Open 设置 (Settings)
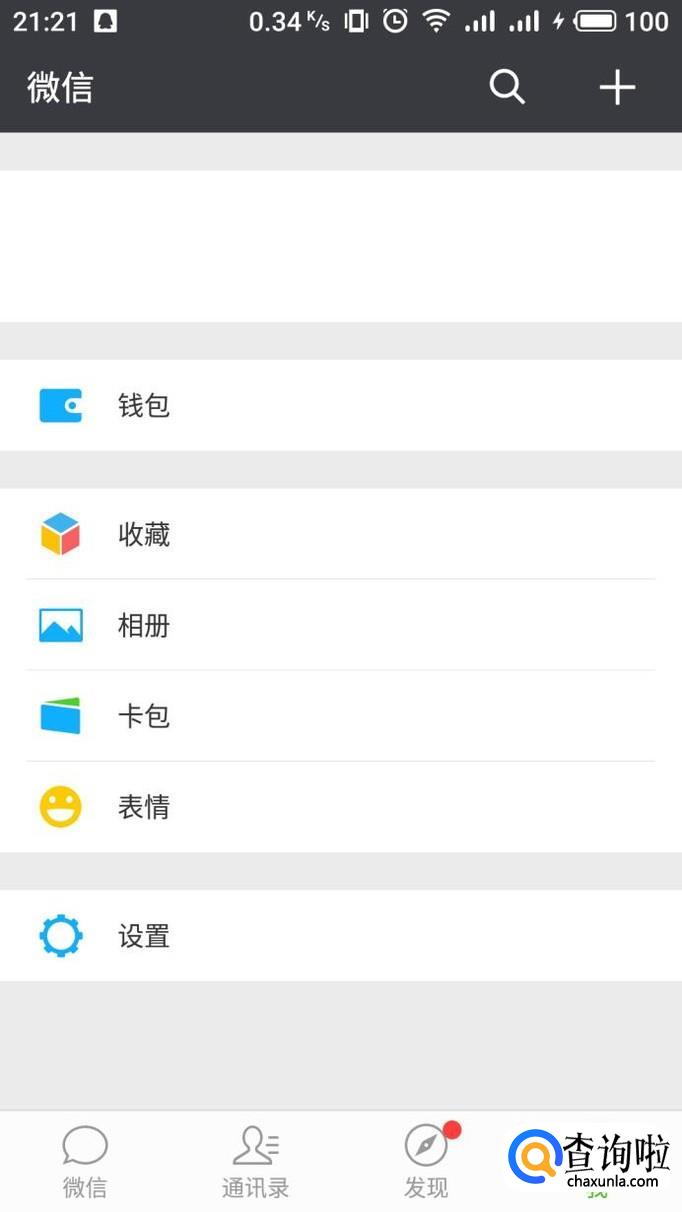The image size is (682, 1212). pos(341,936)
